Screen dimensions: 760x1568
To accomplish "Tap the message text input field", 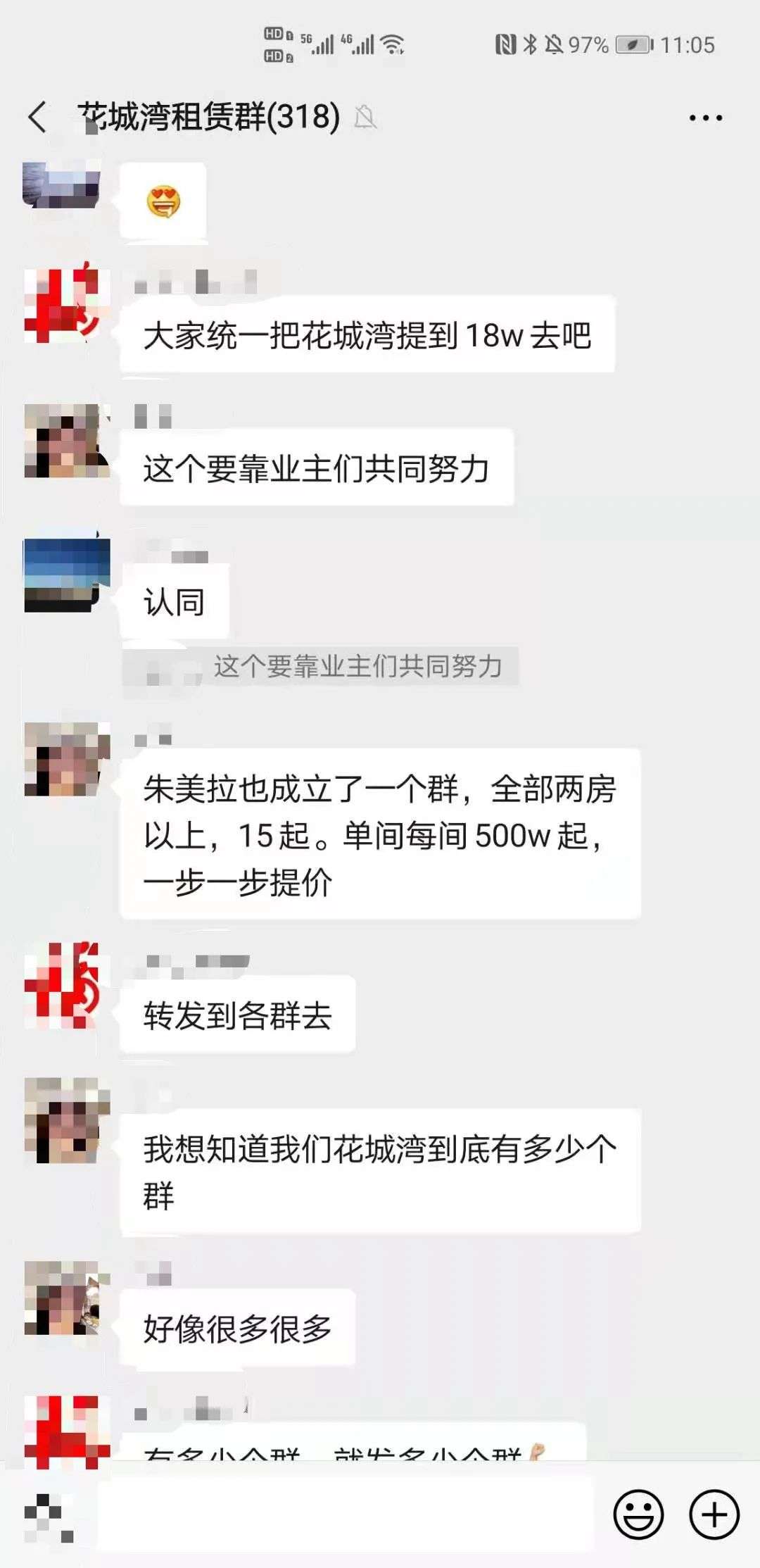I will [345, 1514].
